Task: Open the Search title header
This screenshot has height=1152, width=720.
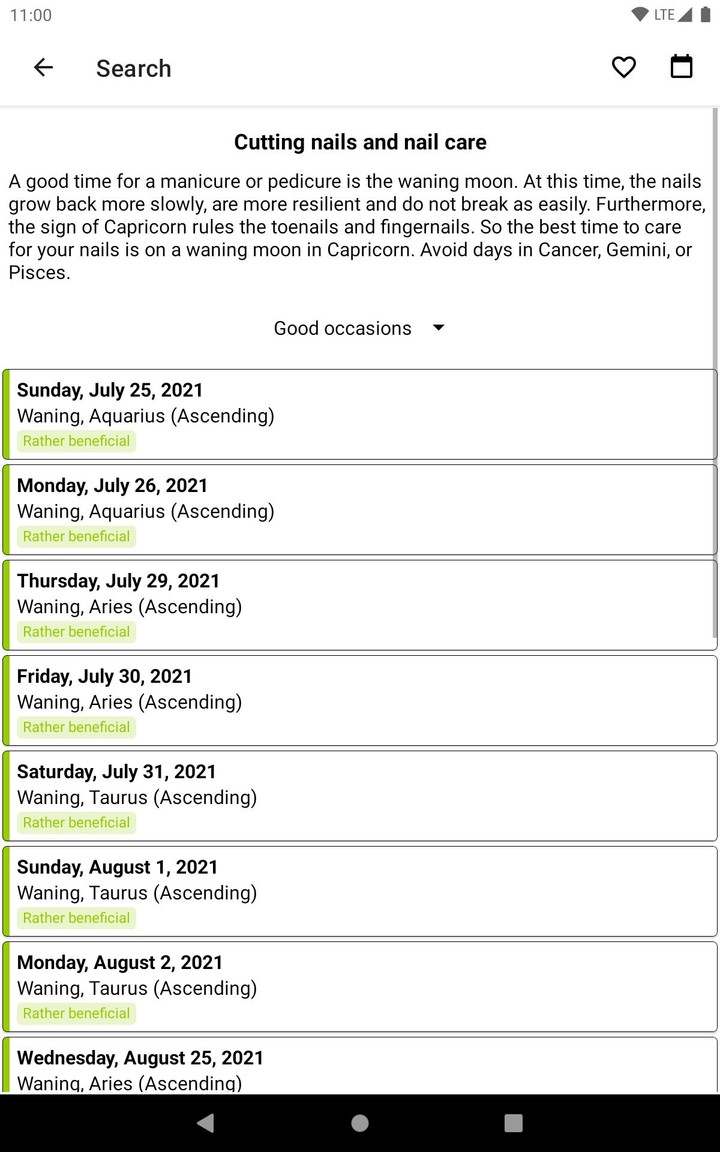Action: click(x=134, y=68)
